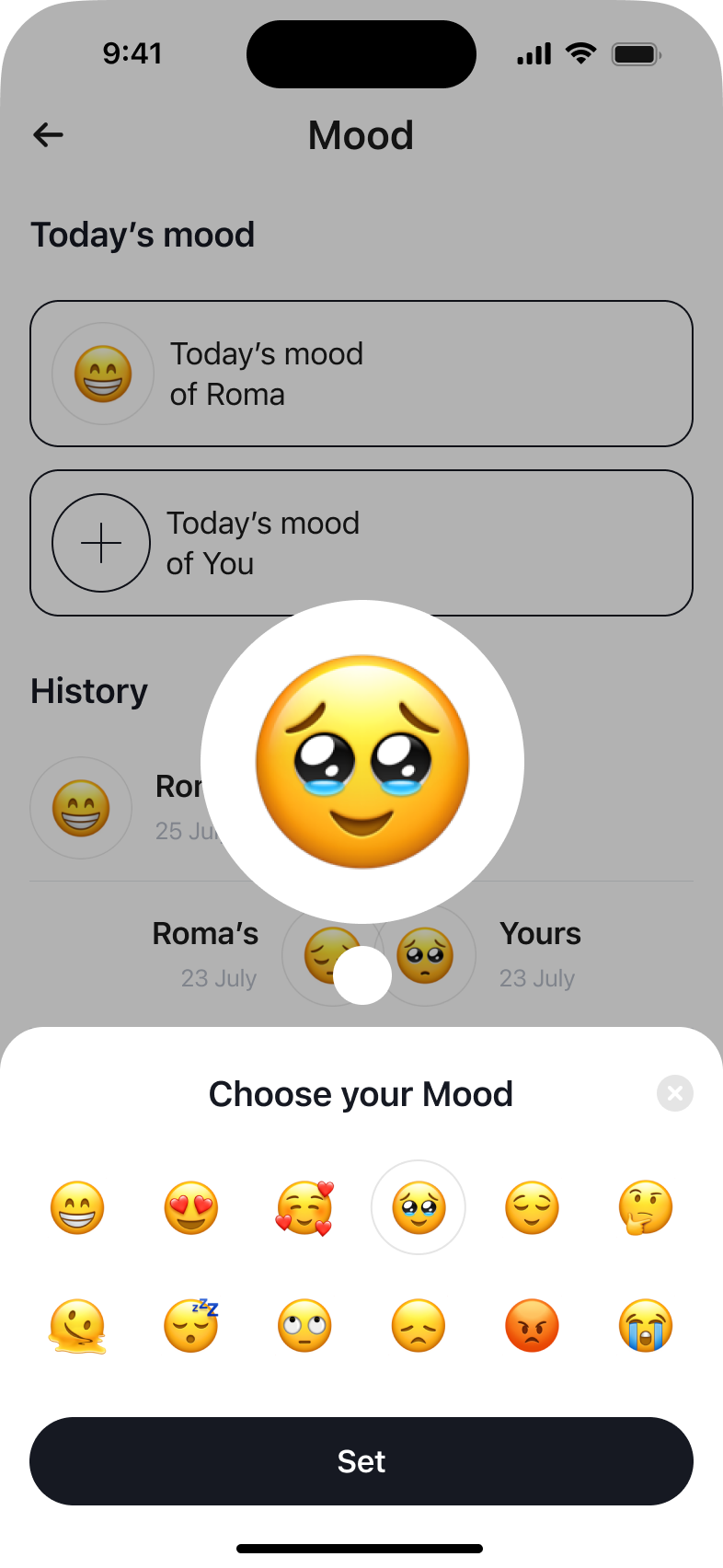Select the melting face emoji

(x=77, y=1326)
